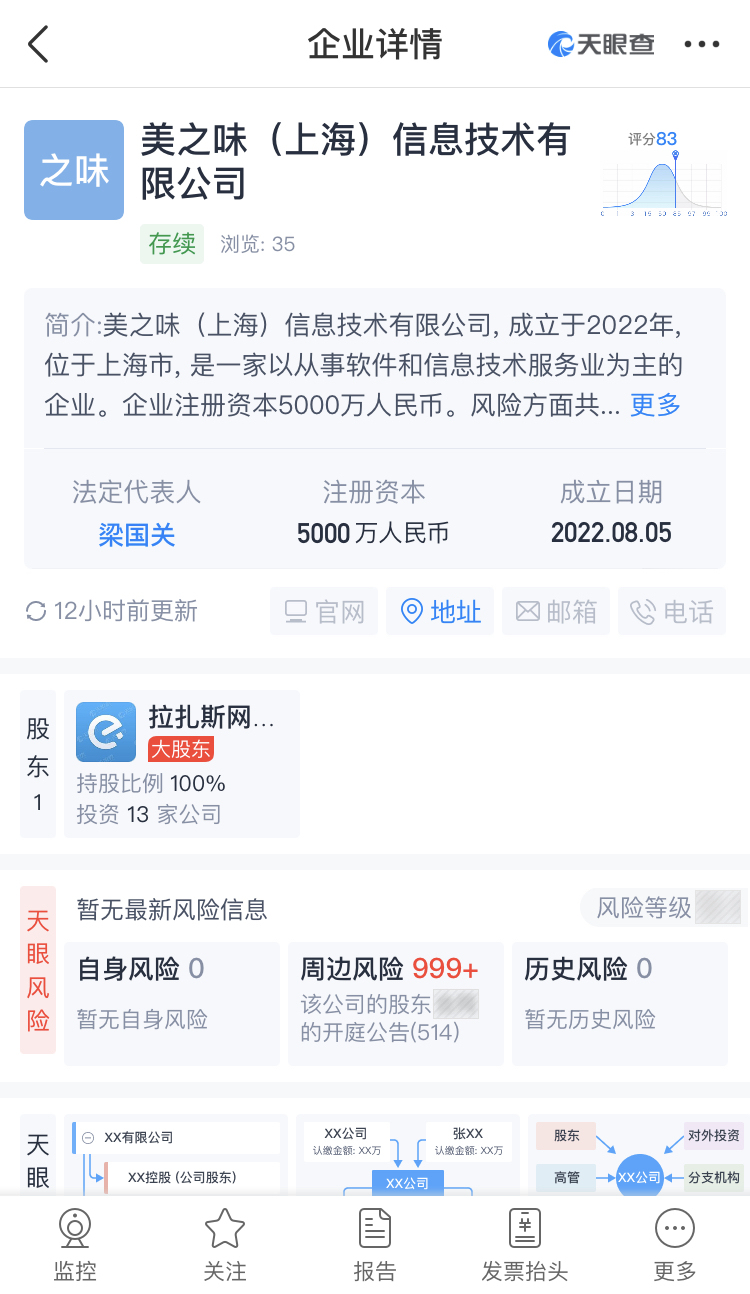Go back using the top-left arrow
The image size is (750, 1294).
(38, 45)
